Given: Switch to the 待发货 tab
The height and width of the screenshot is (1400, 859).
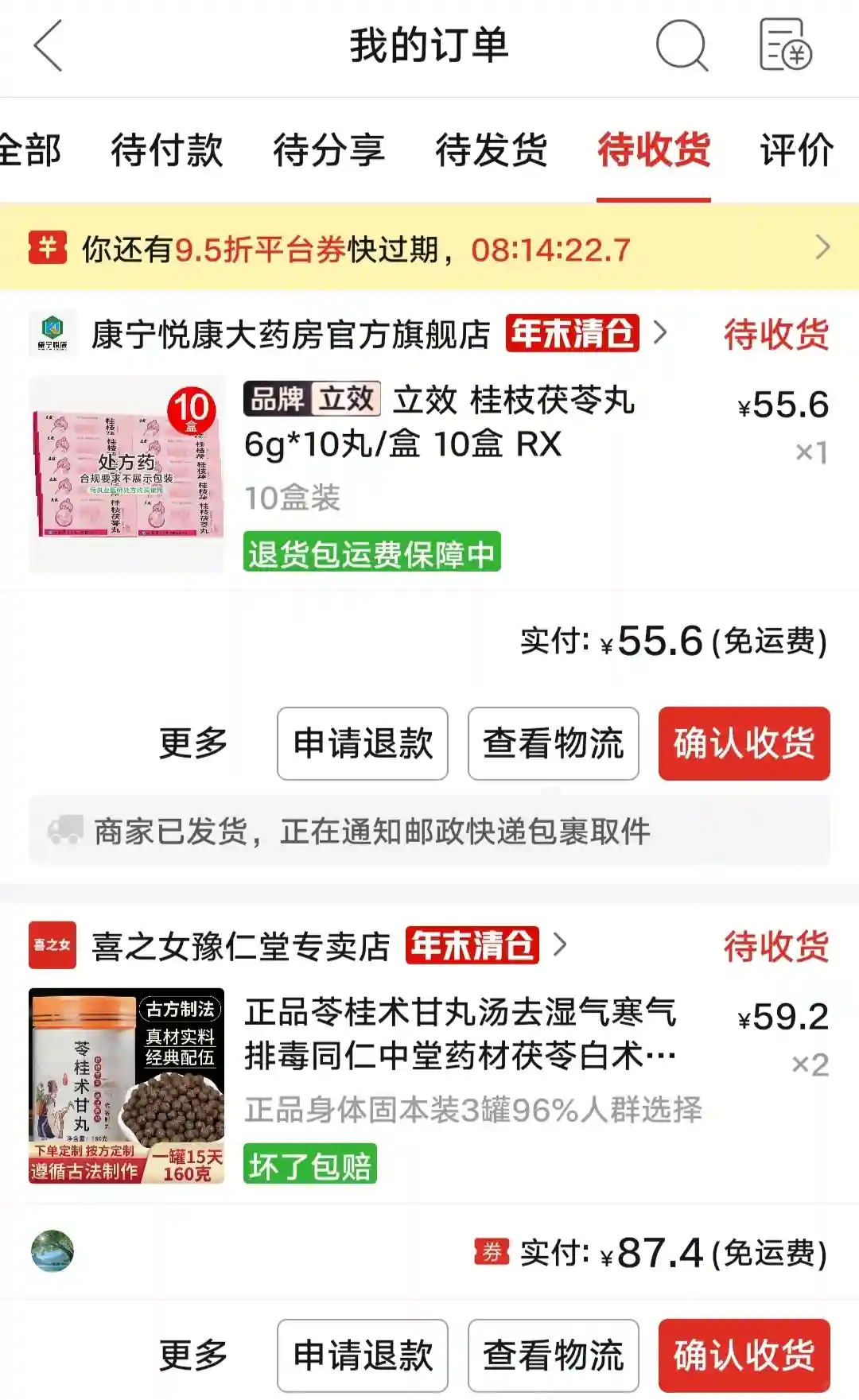Looking at the screenshot, I should [x=492, y=150].
